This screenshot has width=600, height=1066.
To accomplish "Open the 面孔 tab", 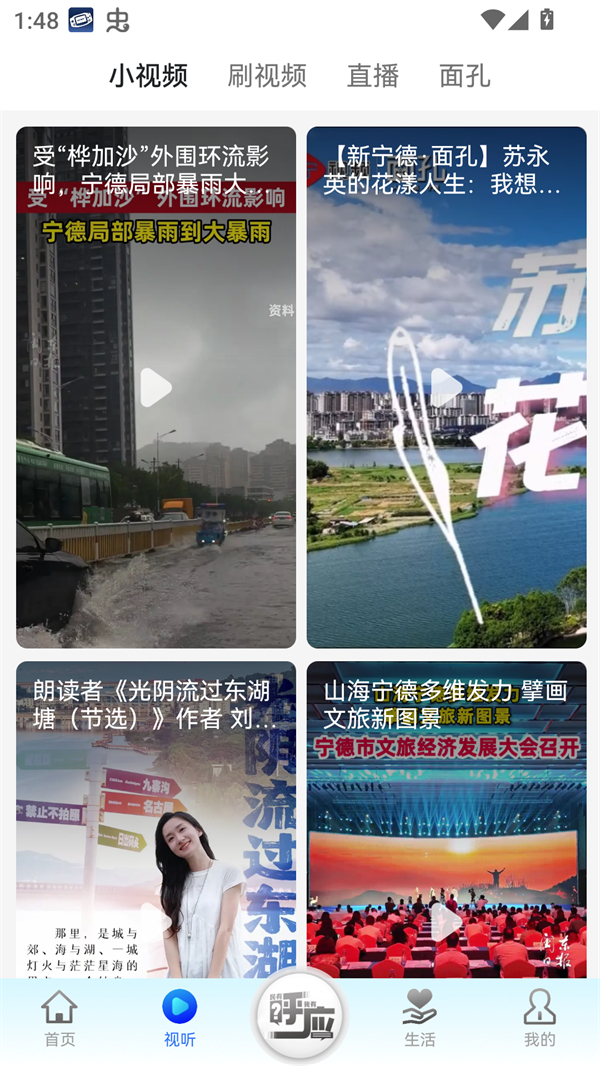I will [464, 76].
